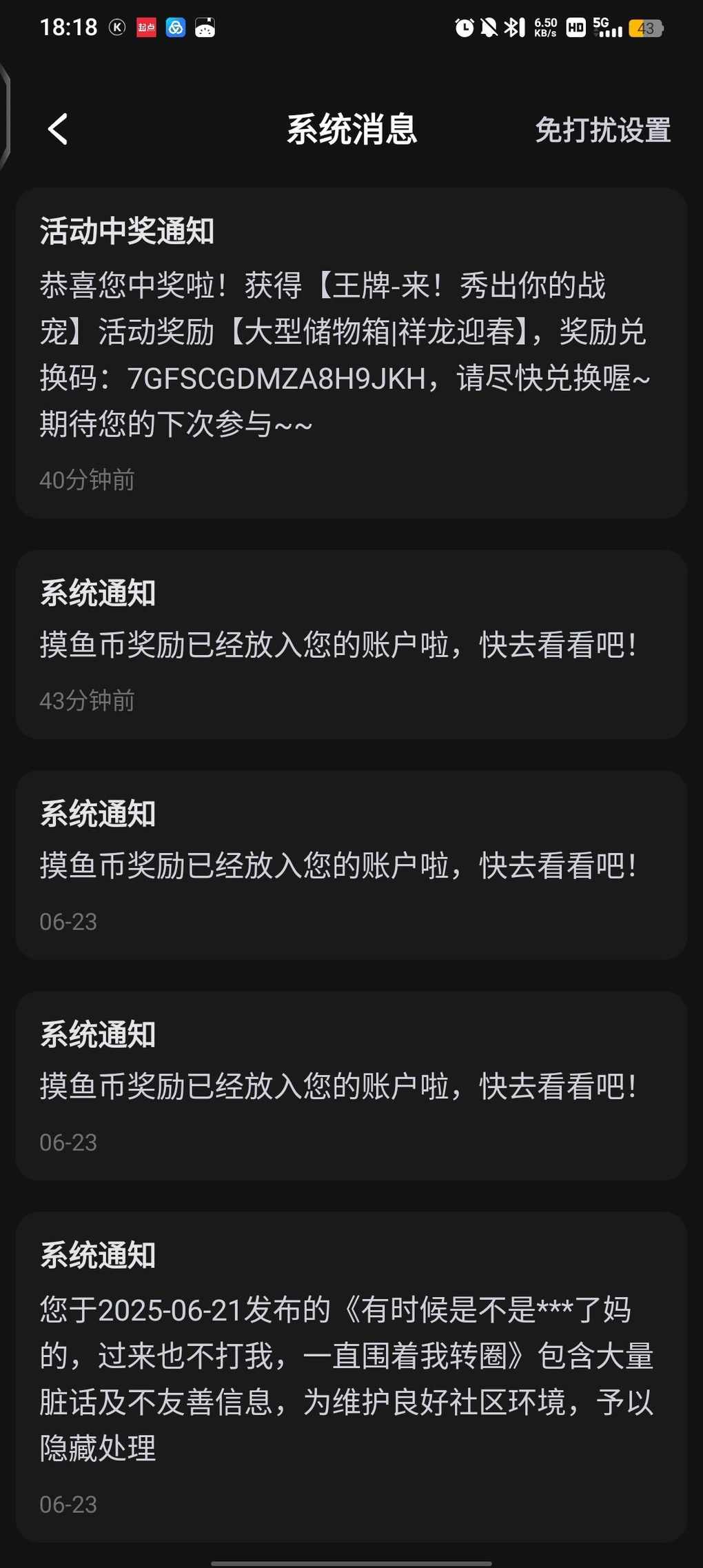Open the 活动中奖通知 prize message card

point(351,353)
